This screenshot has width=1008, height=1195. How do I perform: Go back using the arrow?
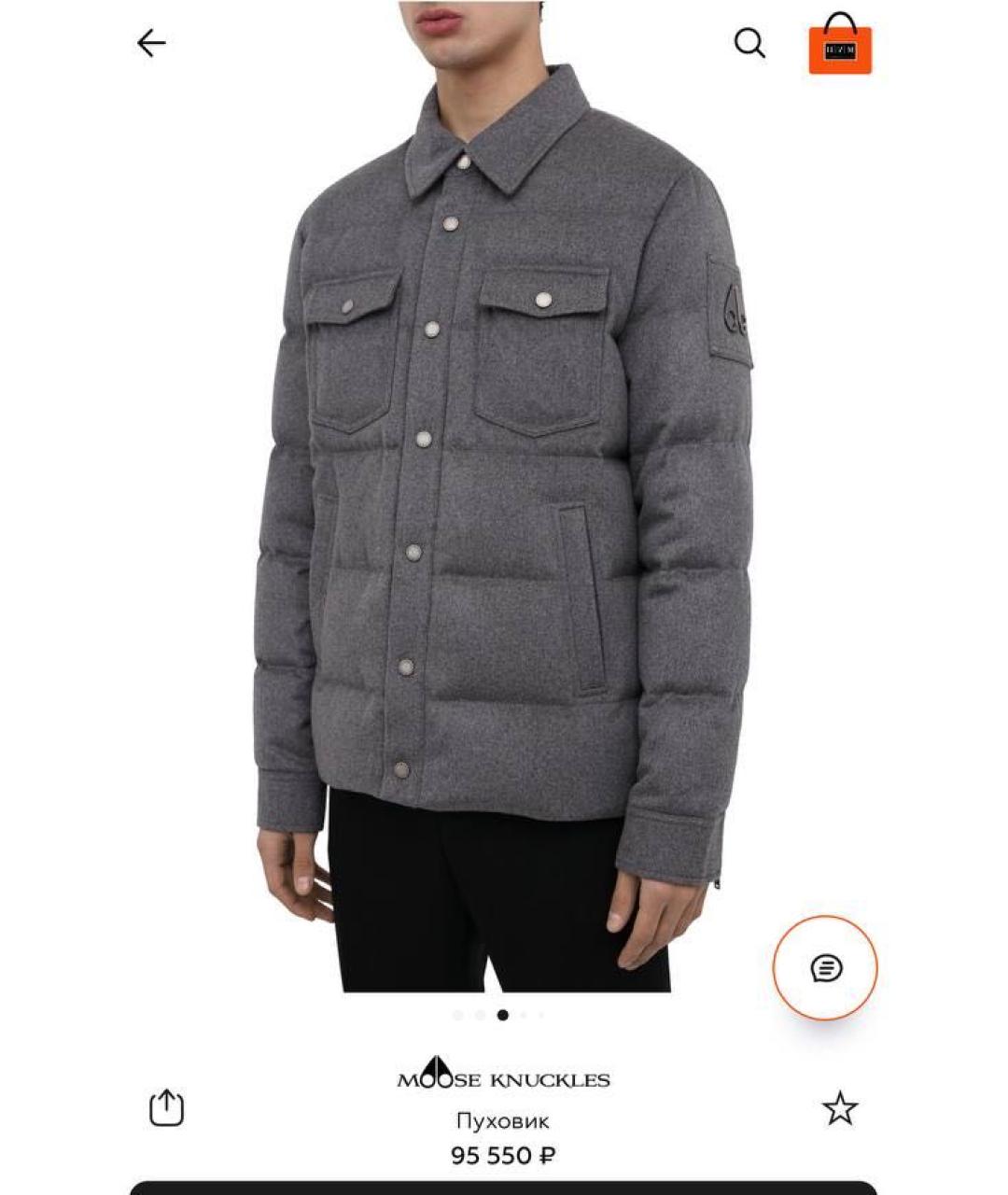tap(151, 43)
